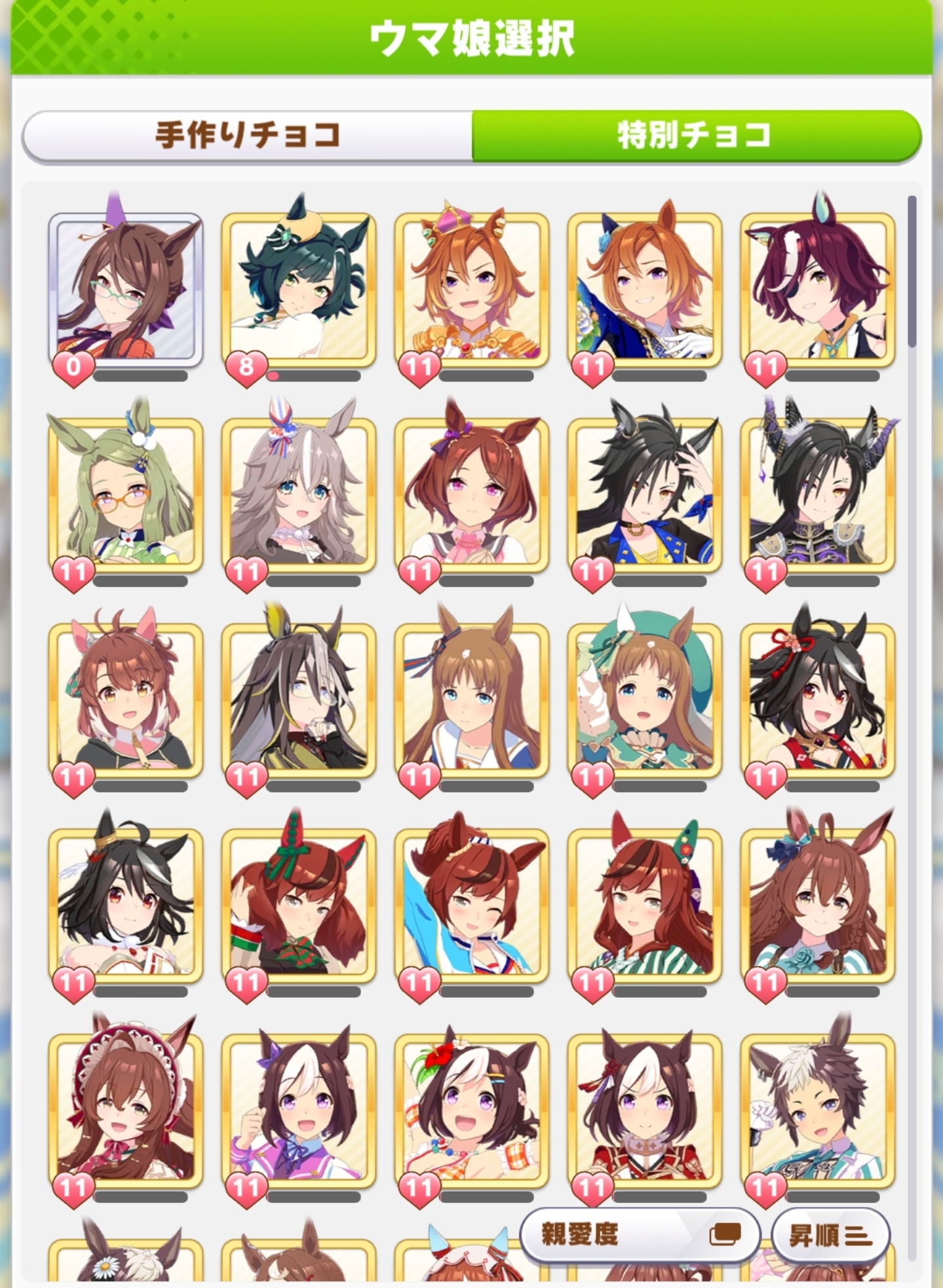The width and height of the screenshot is (943, 1288).
Task: Select the 特別チョコ tab
Action: click(695, 136)
